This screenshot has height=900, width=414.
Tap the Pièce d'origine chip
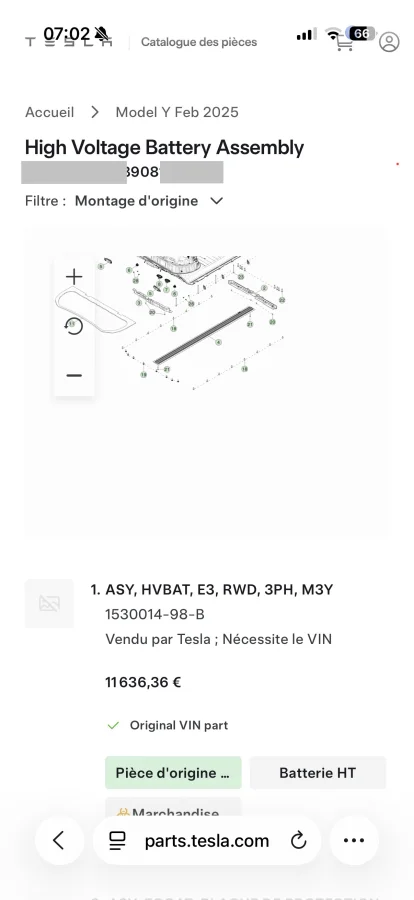173,773
